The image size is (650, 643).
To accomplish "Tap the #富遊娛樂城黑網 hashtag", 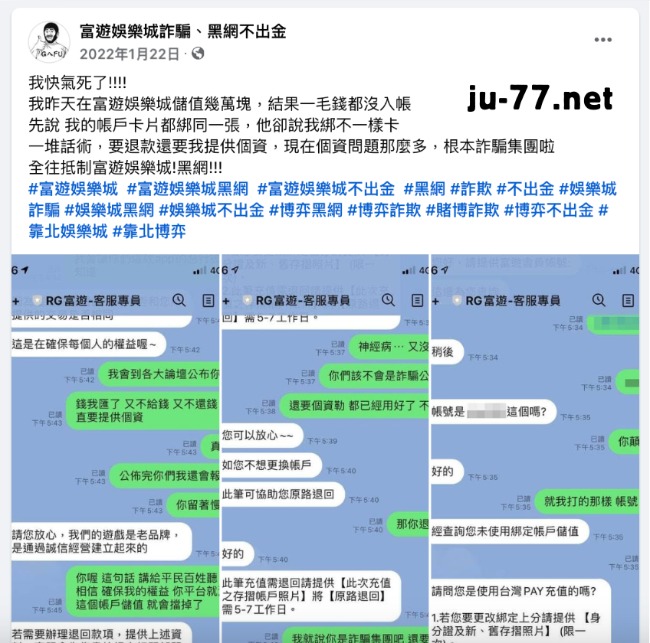I will [187, 188].
